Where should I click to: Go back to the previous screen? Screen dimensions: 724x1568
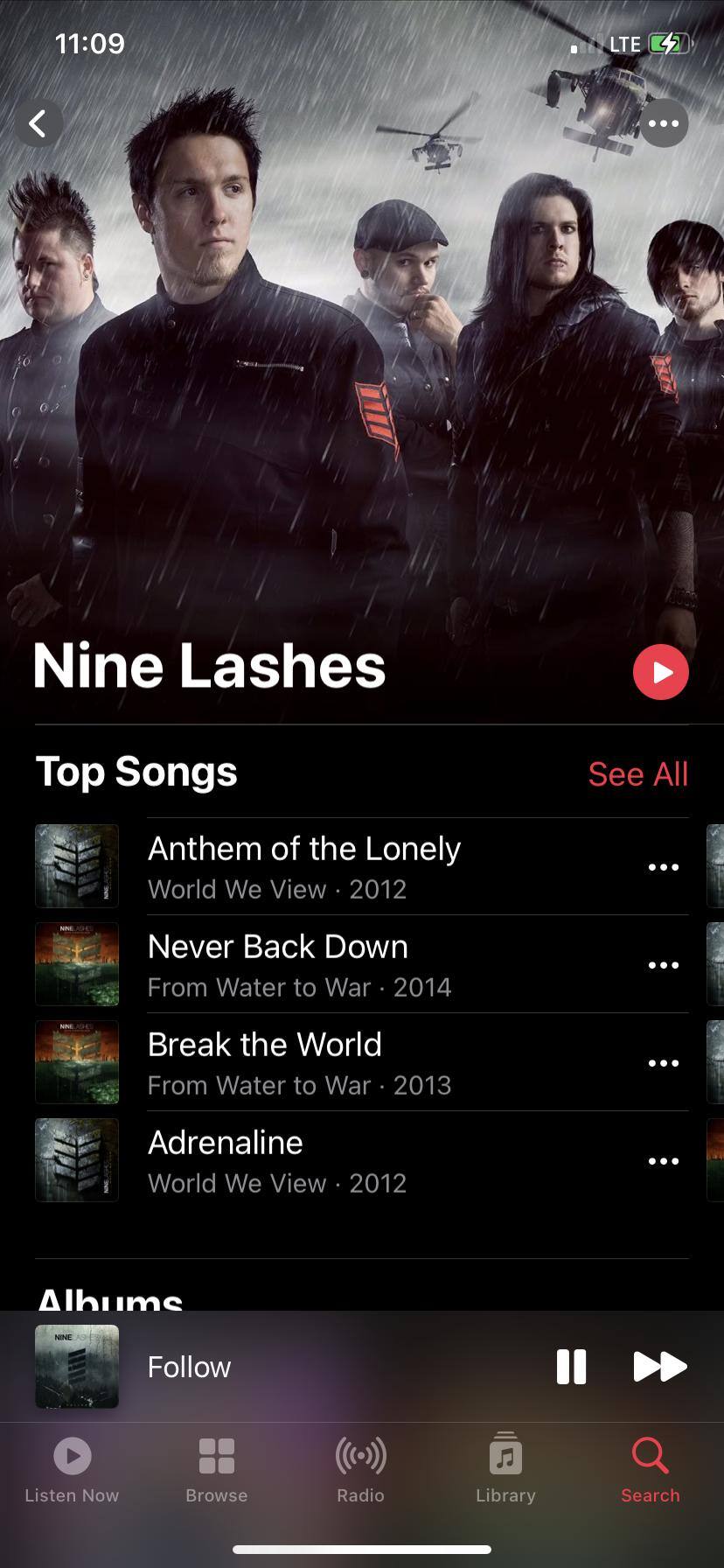click(x=38, y=123)
